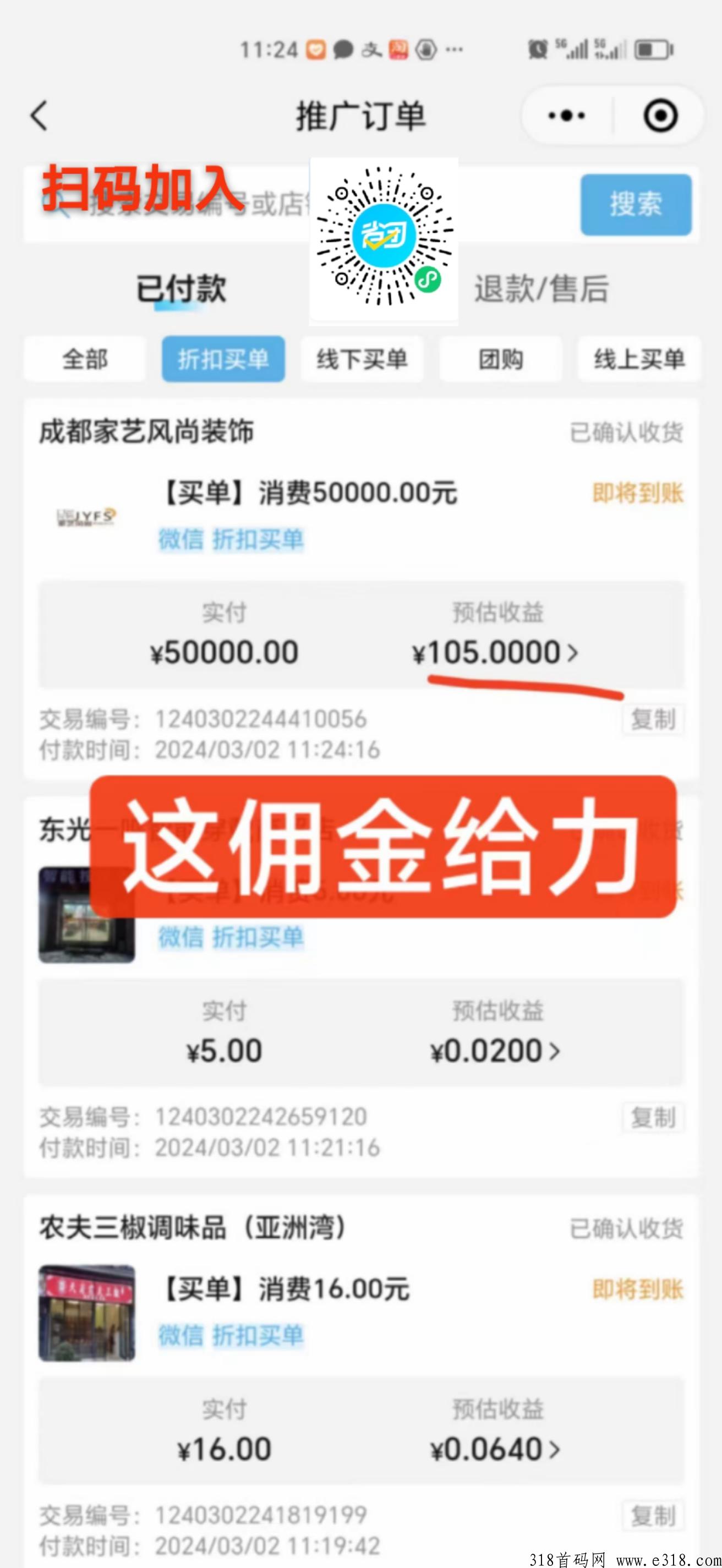
Task: Filter orders by 线下买单
Action: pos(362,359)
